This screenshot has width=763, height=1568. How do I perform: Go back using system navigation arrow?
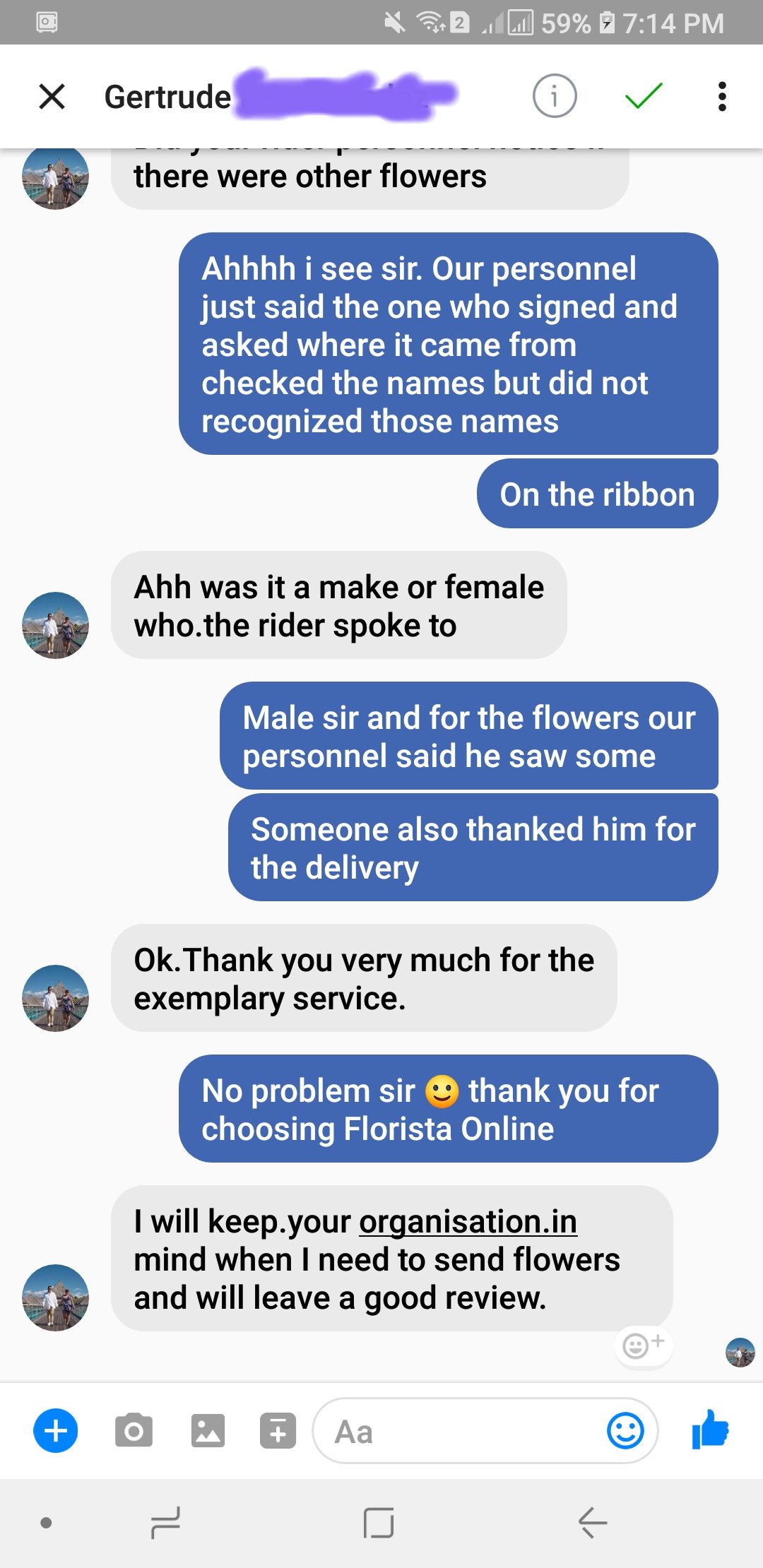[593, 1522]
